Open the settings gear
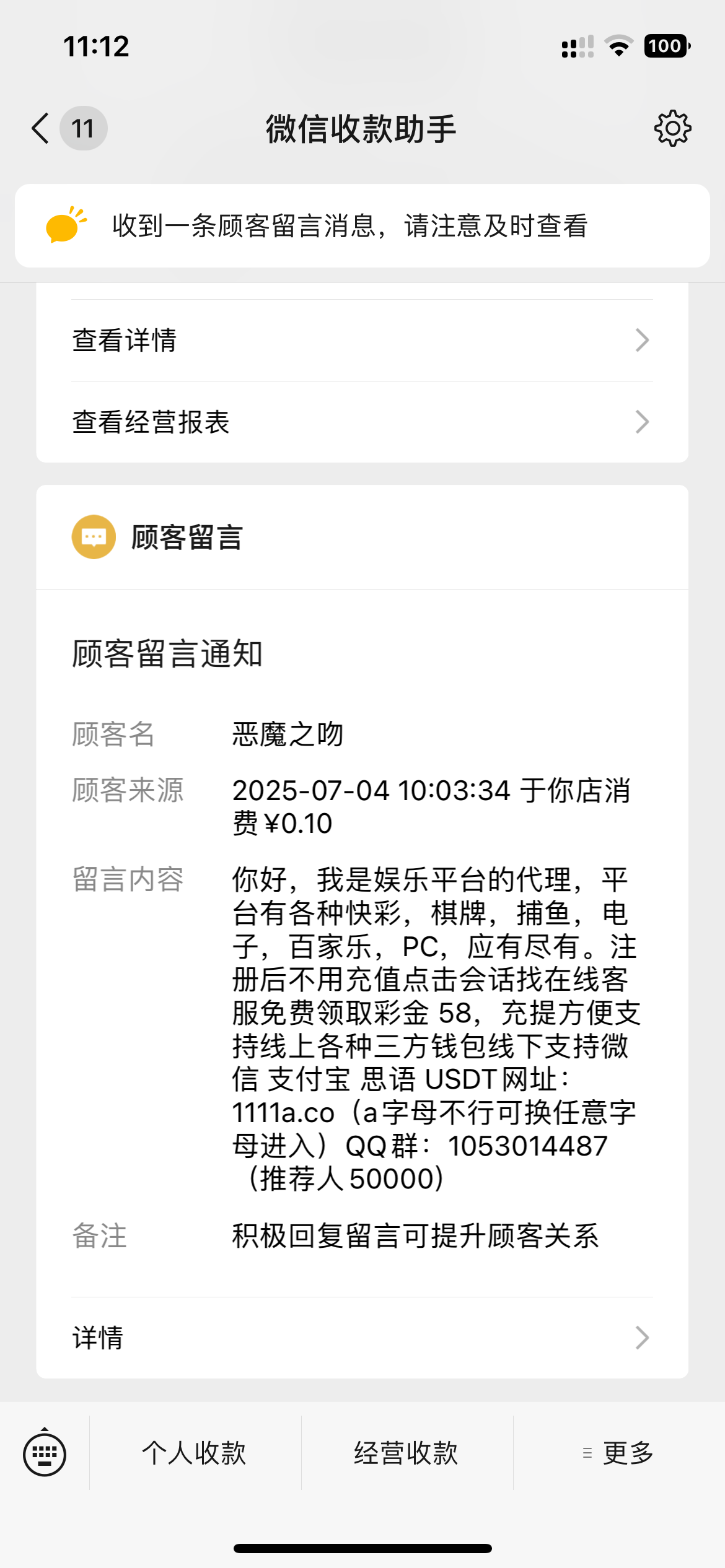 coord(673,129)
